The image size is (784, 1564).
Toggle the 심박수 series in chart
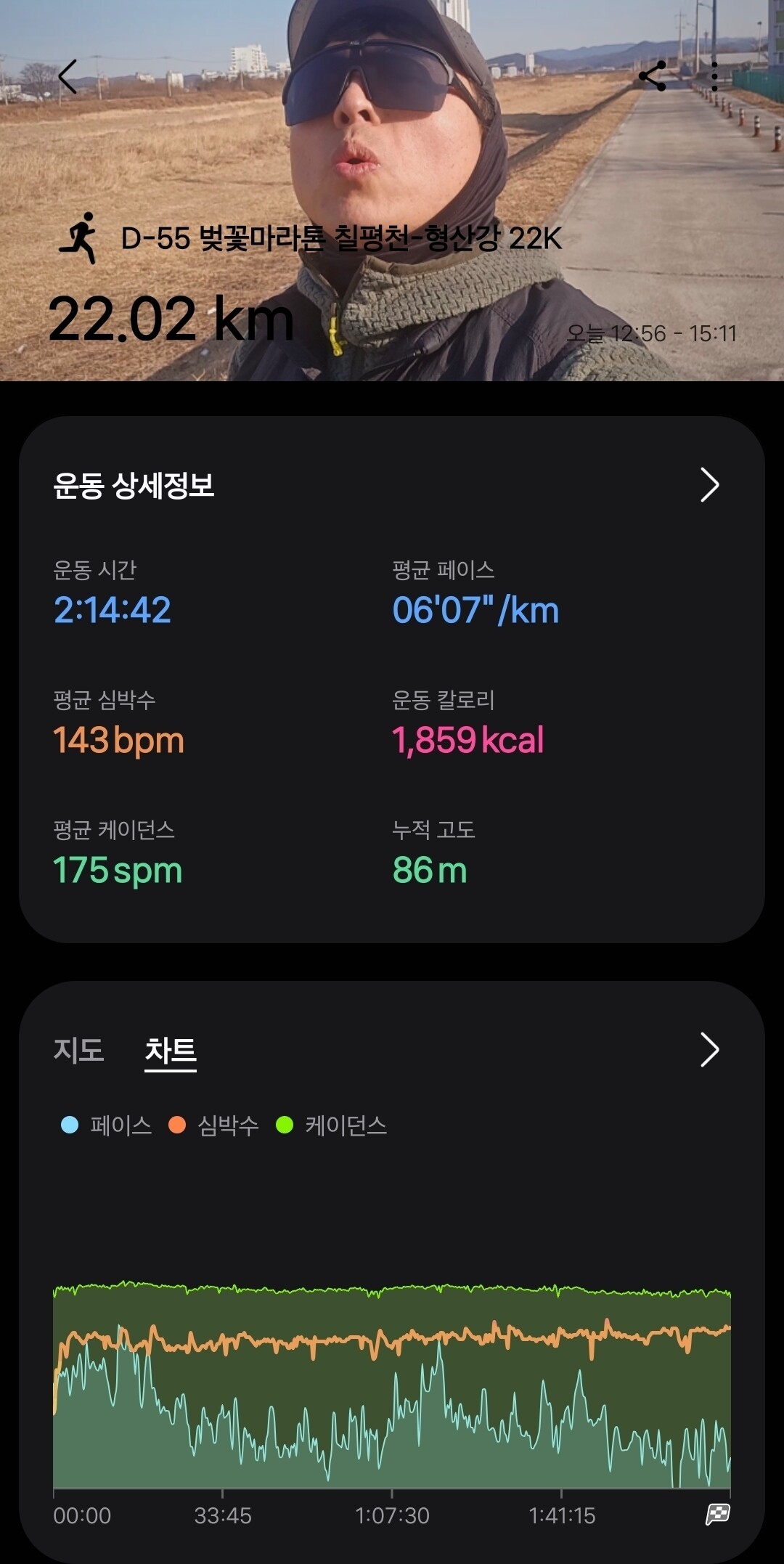click(215, 1125)
